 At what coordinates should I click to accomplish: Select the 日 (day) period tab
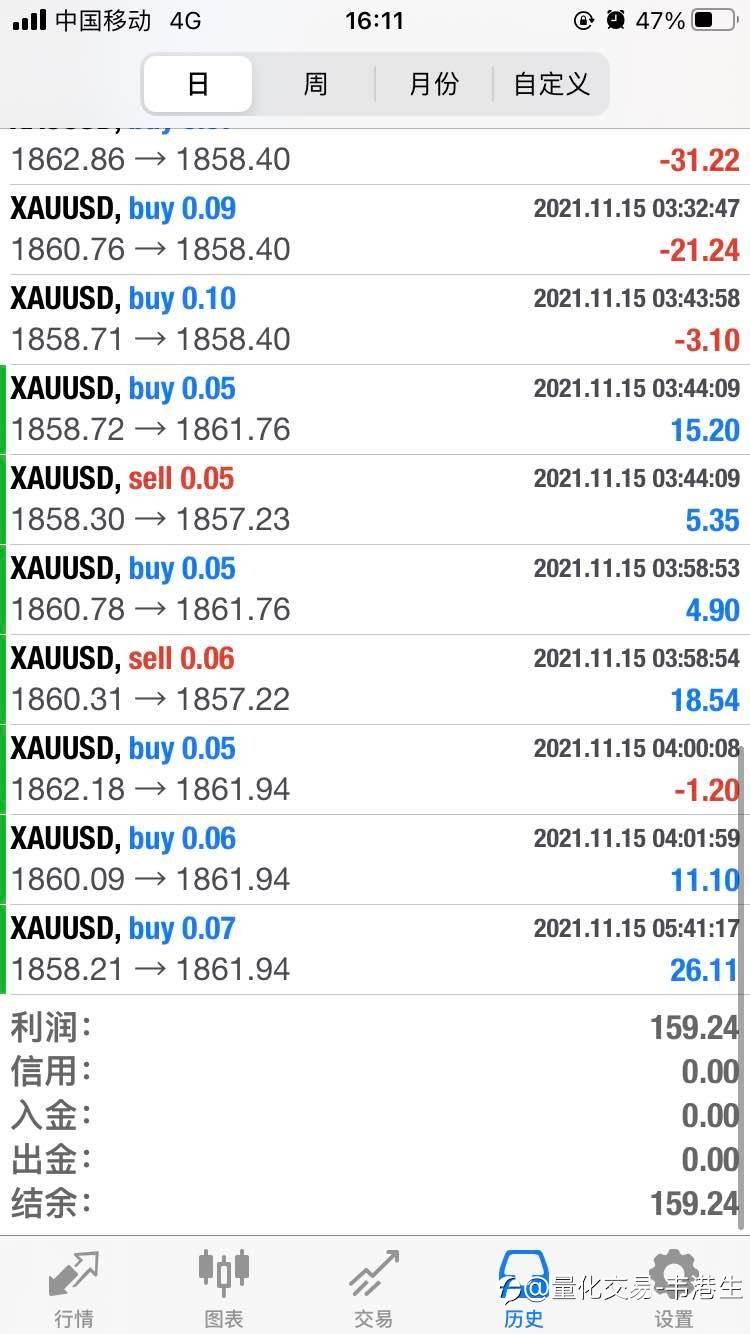198,84
